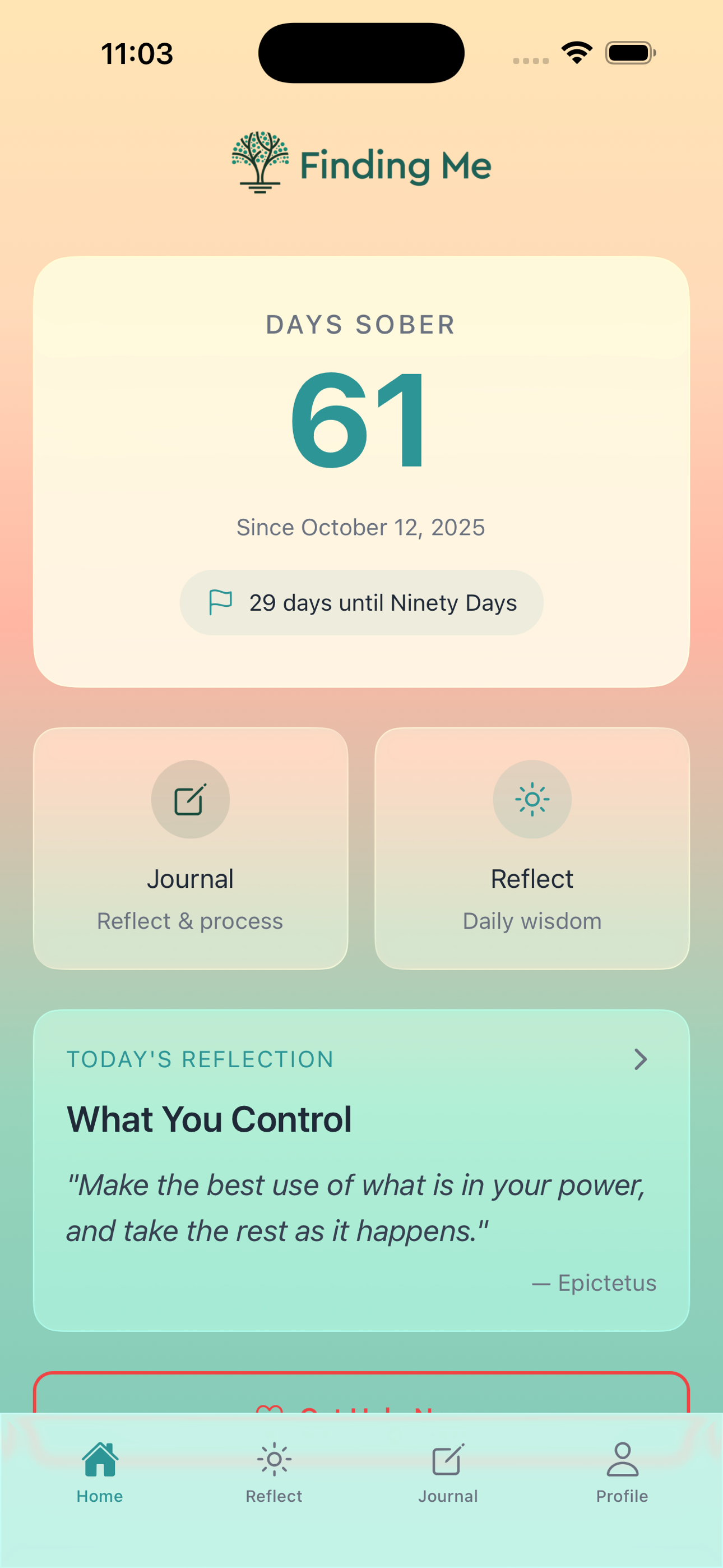Go to the Journal tab

click(448, 1472)
